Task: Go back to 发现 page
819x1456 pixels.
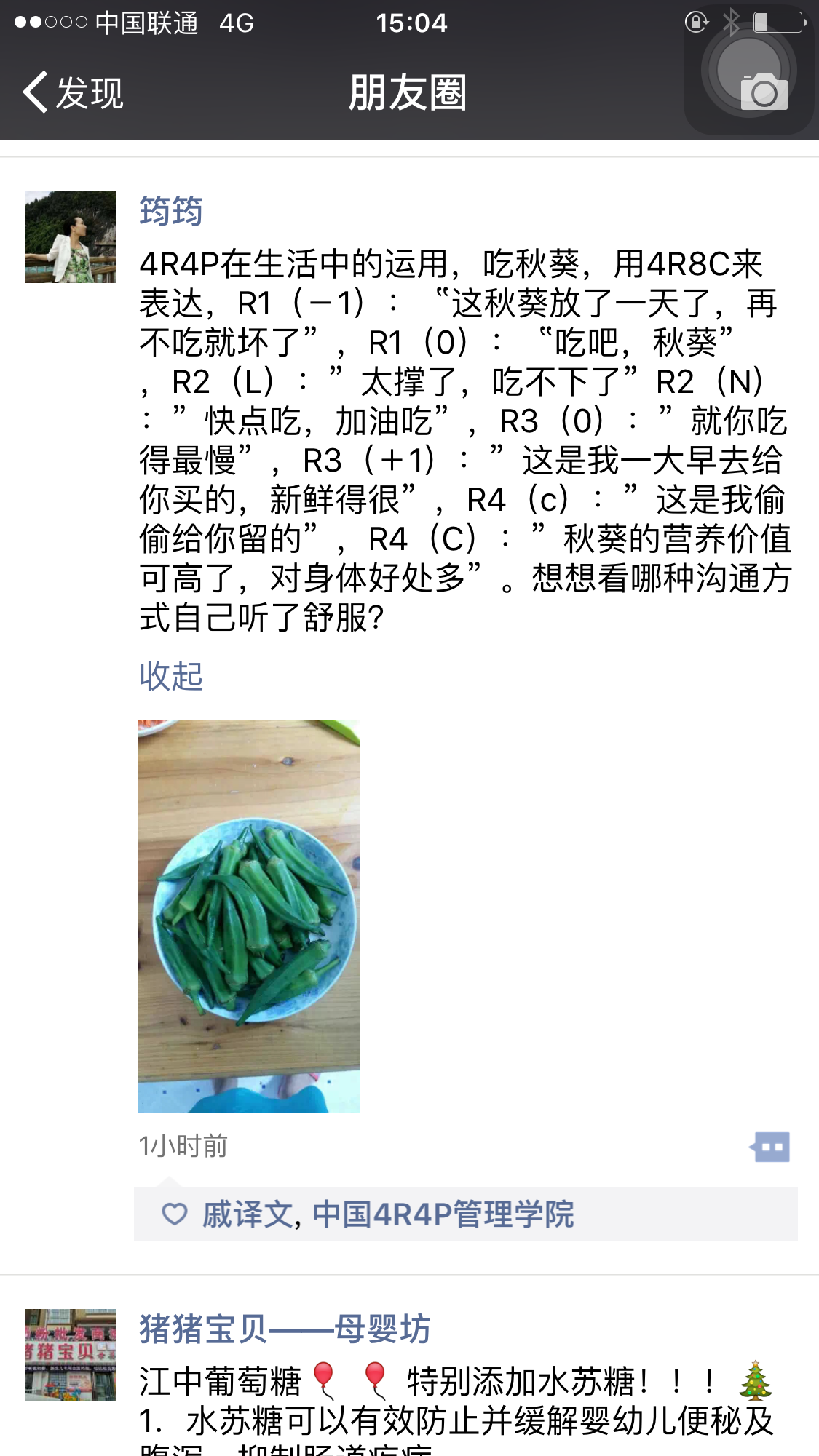Action: (73, 92)
